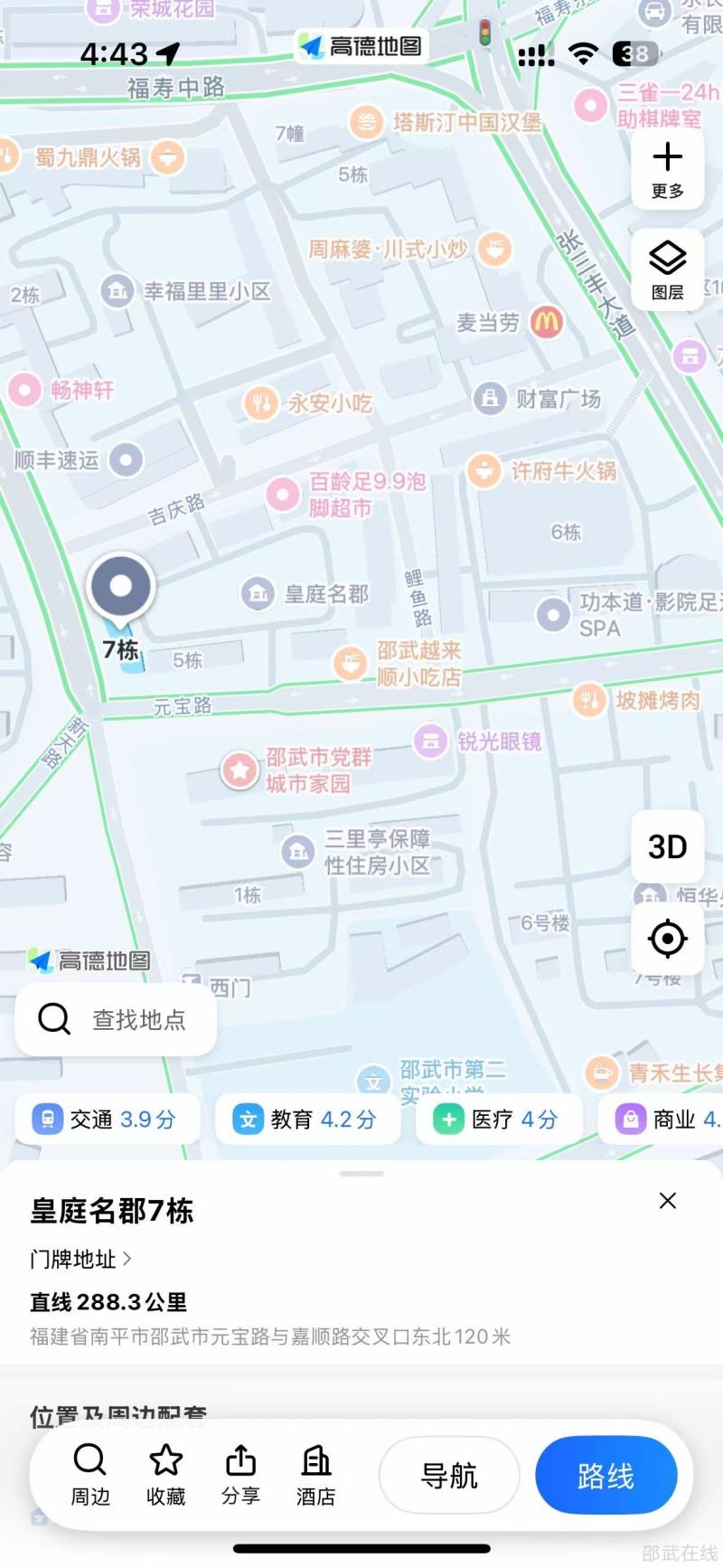Image resolution: width=723 pixels, height=1568 pixels.
Task: Share this location via 分享
Action: pyautogui.click(x=241, y=1474)
